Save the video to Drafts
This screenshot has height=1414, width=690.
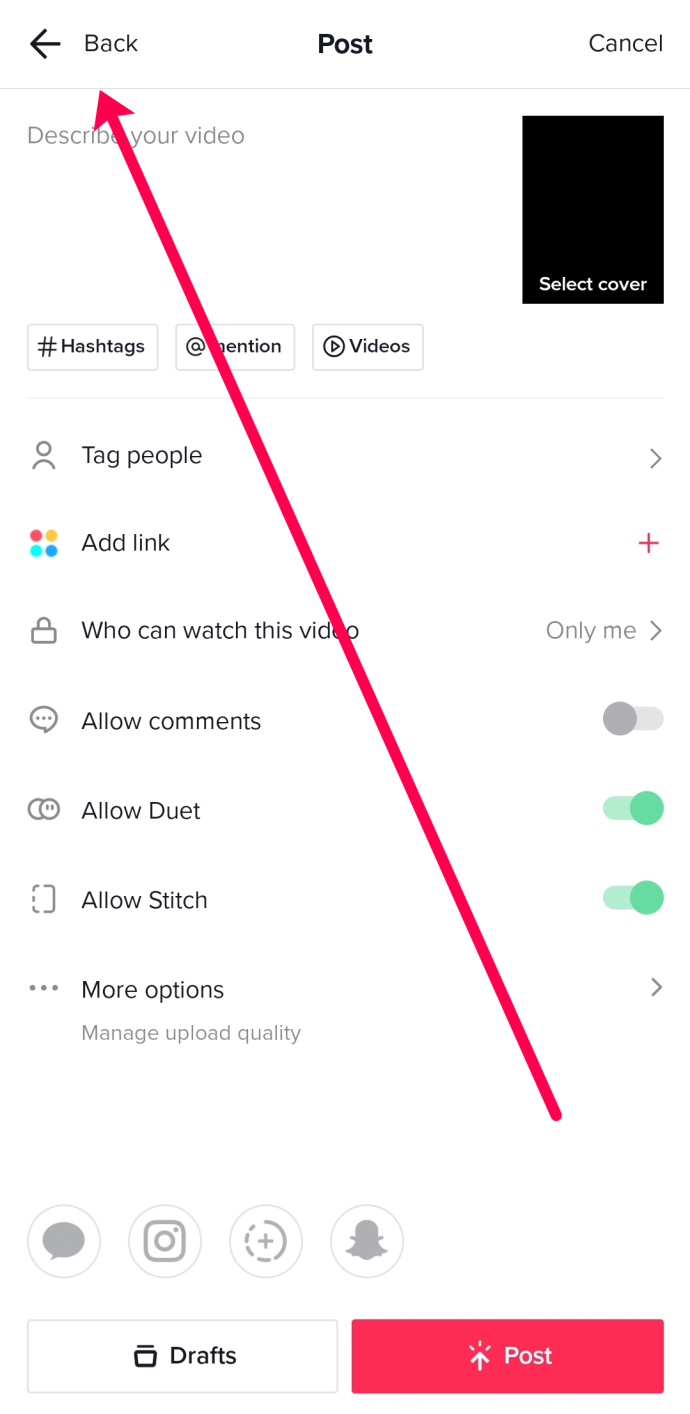(182, 1356)
